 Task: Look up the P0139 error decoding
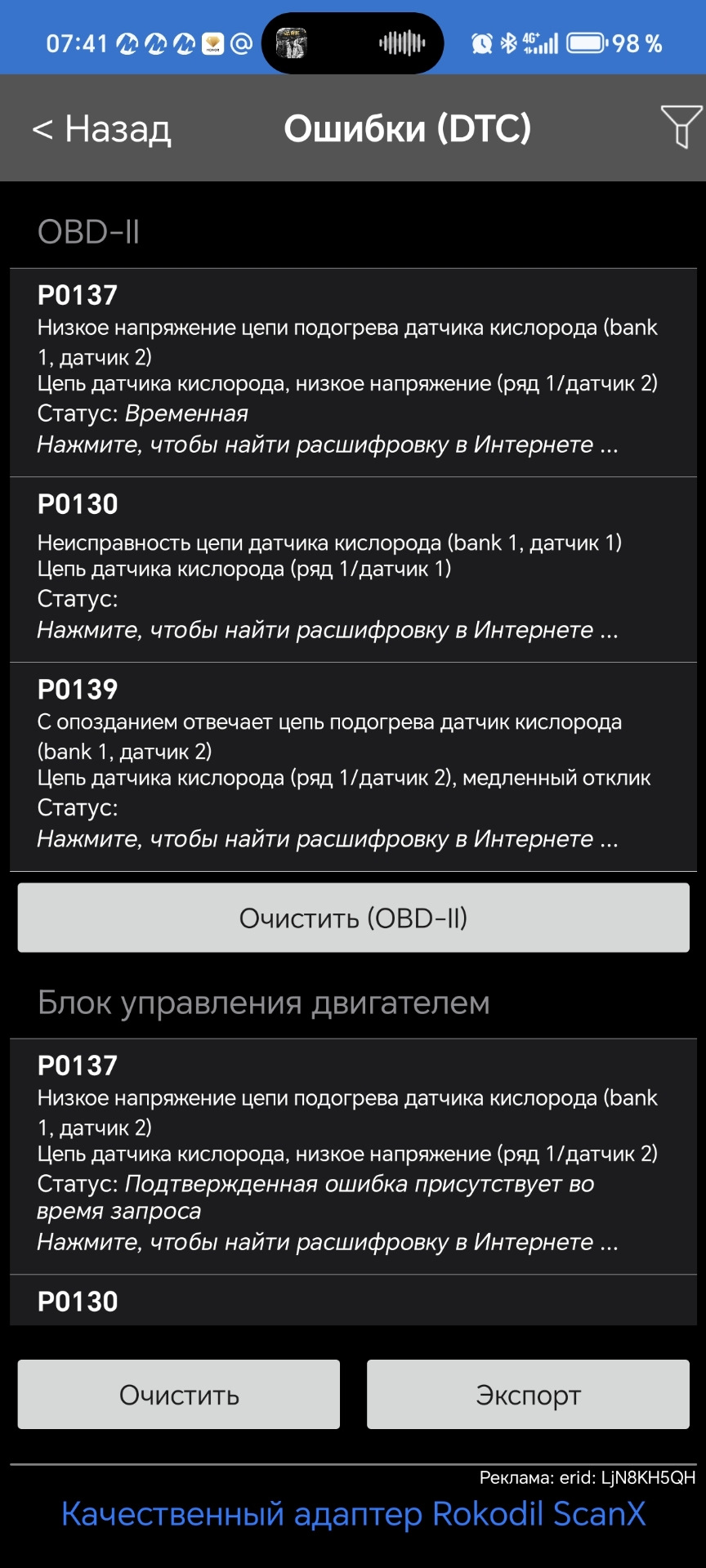[327, 839]
